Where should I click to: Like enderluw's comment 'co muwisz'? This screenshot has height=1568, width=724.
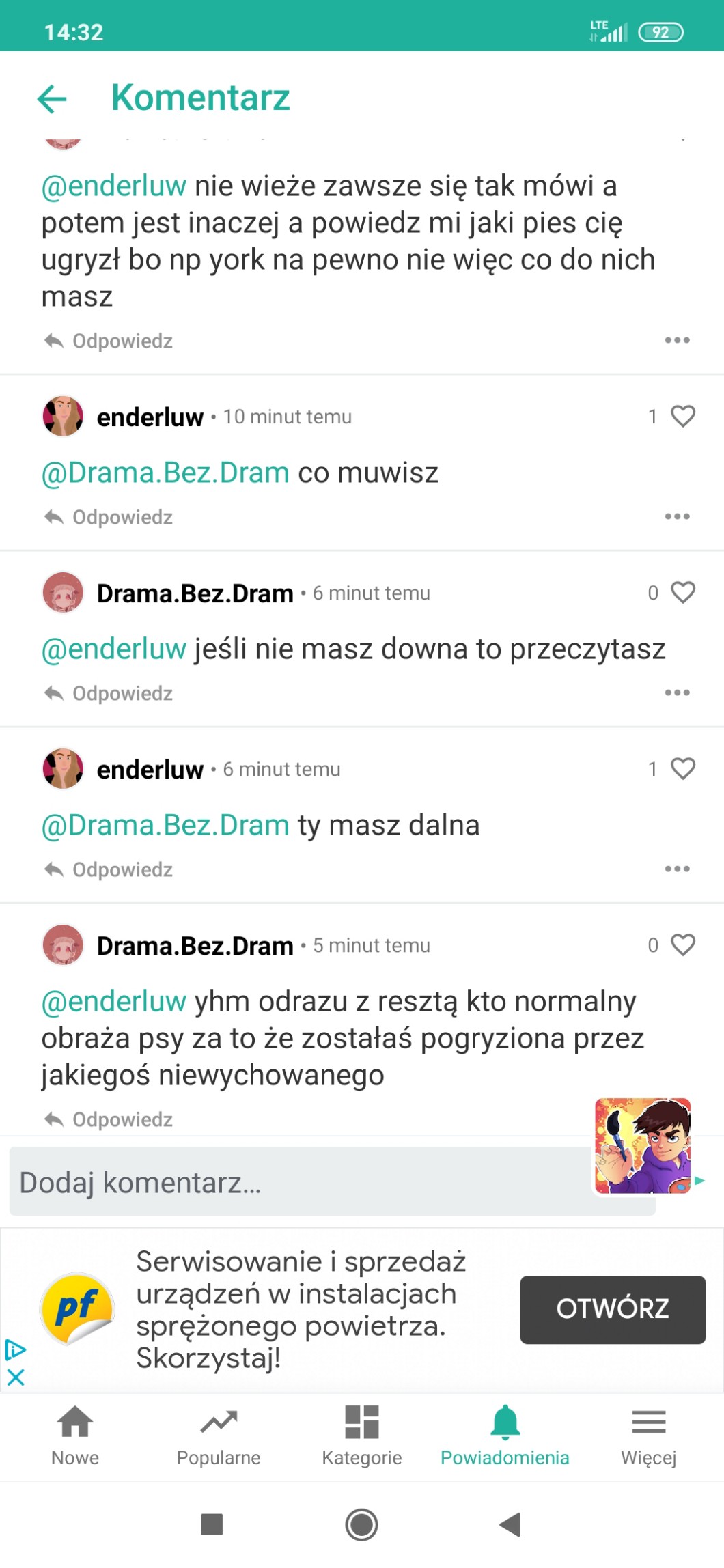(x=682, y=416)
